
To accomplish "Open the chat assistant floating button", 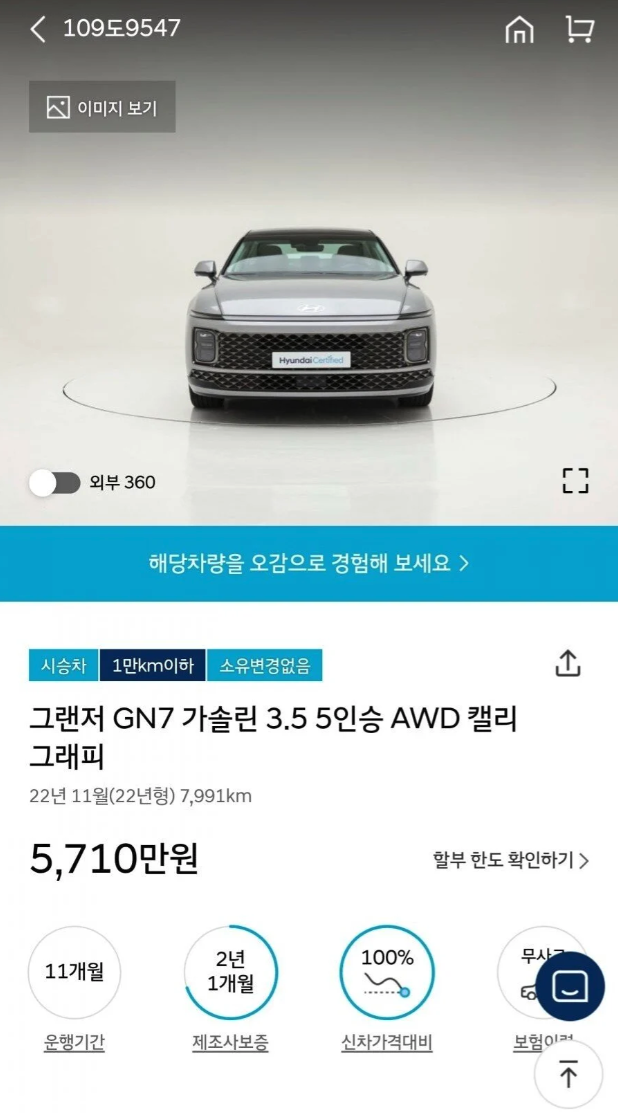I will point(570,986).
